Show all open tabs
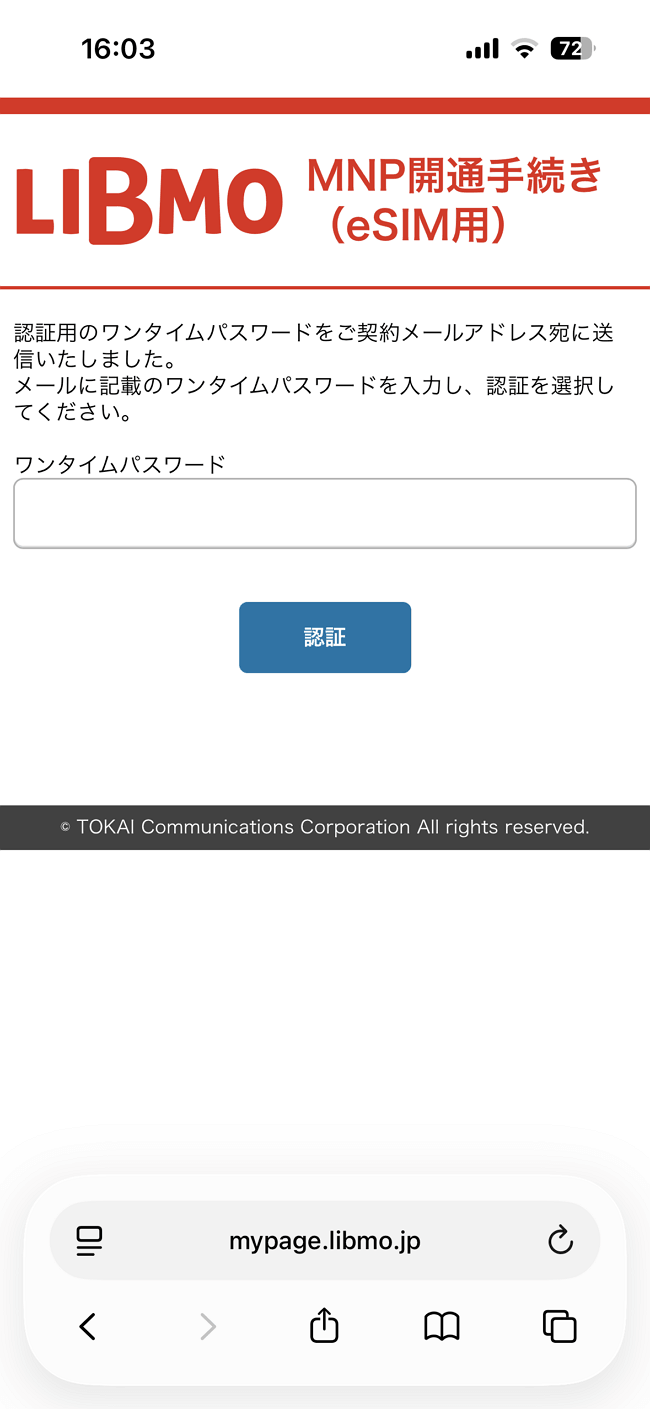 point(559,1327)
